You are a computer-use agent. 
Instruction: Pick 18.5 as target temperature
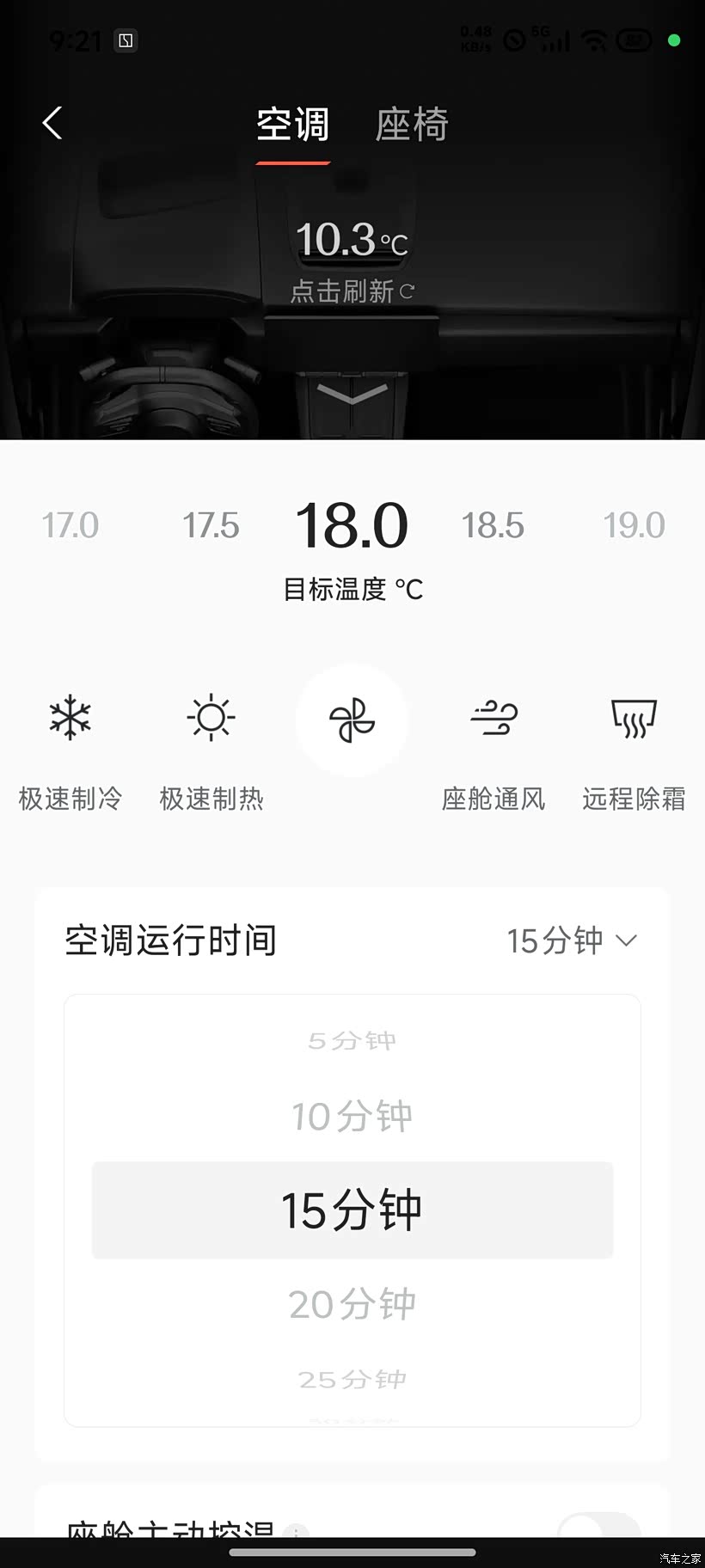click(493, 525)
